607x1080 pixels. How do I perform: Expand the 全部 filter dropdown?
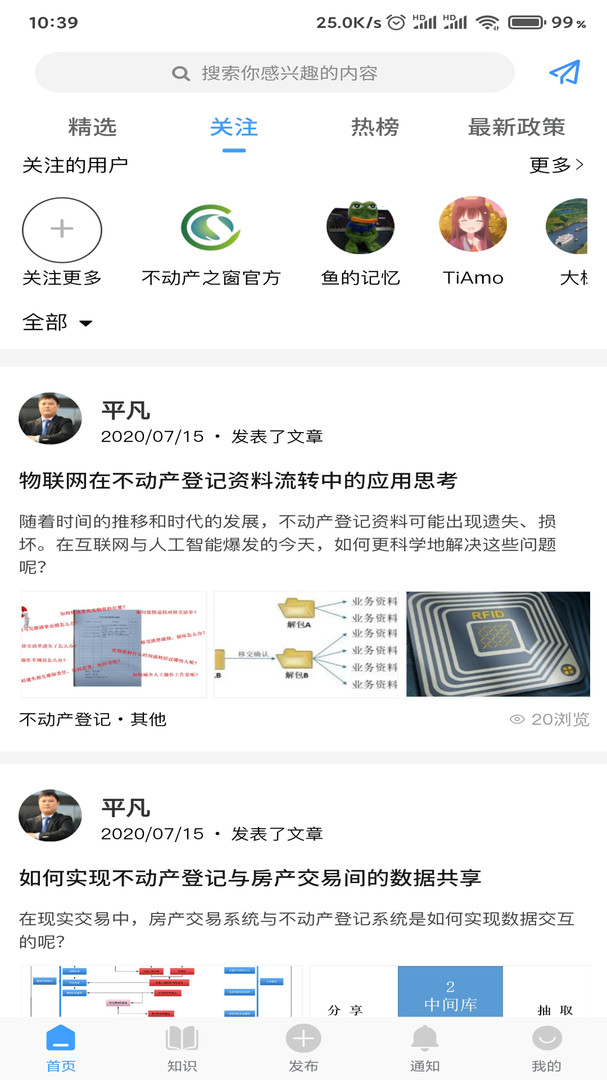pos(57,322)
